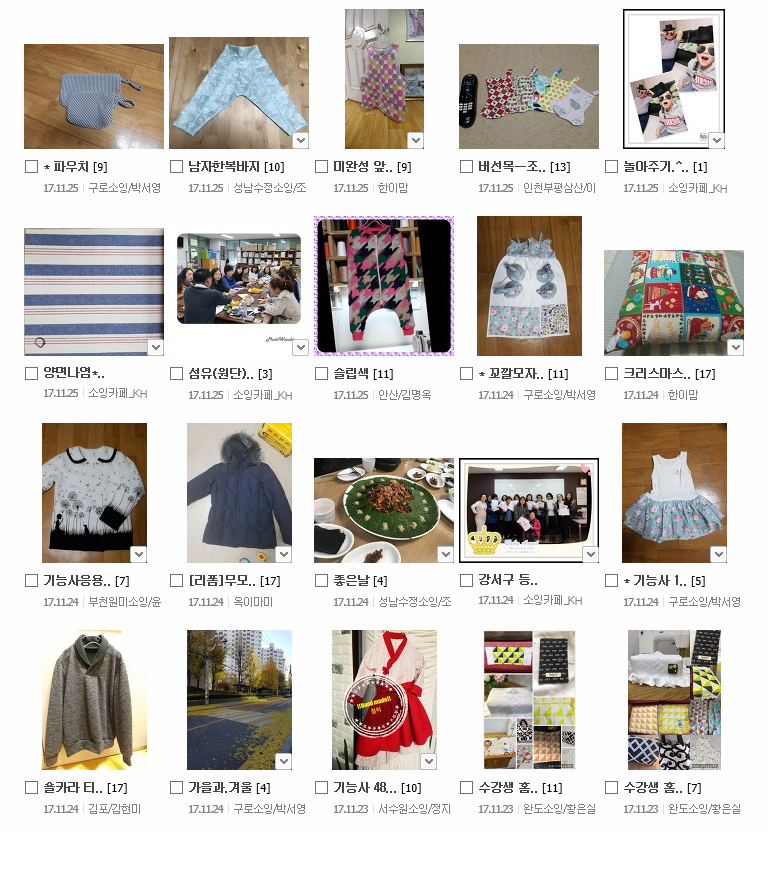Select the checkbox for 버선목 post

[466, 167]
